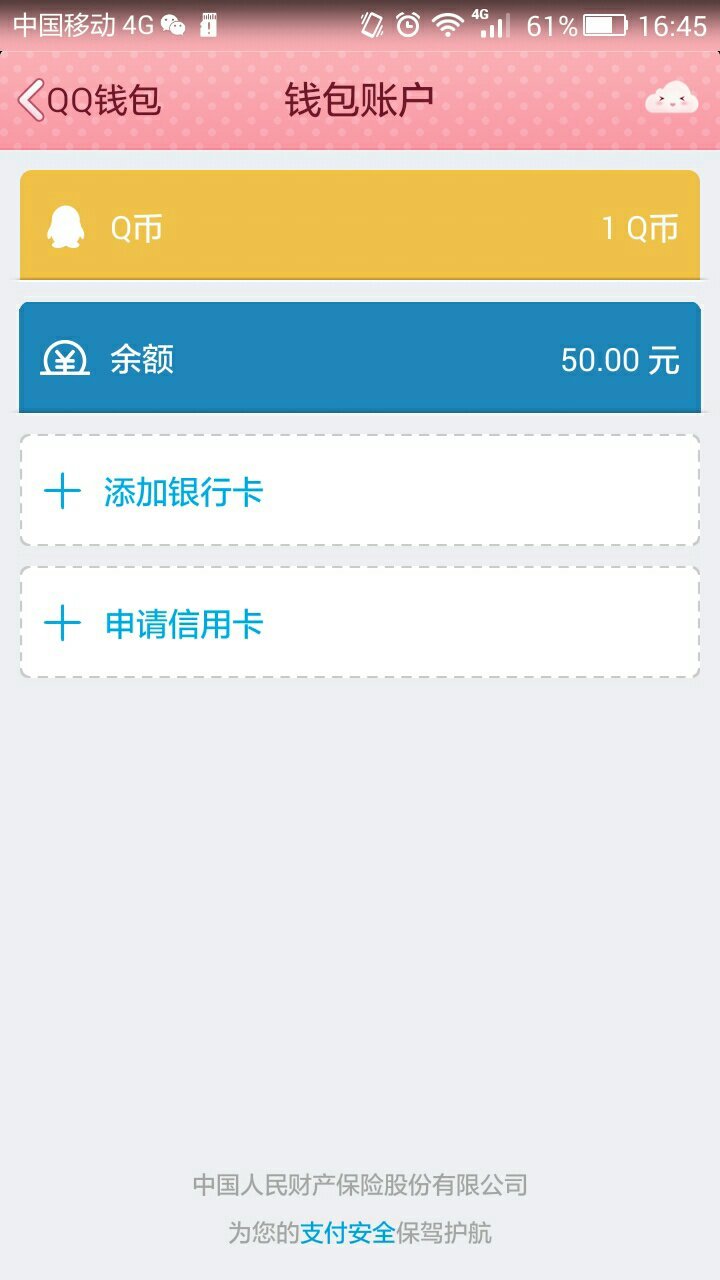Open the 余额 balance card

[x=360, y=358]
